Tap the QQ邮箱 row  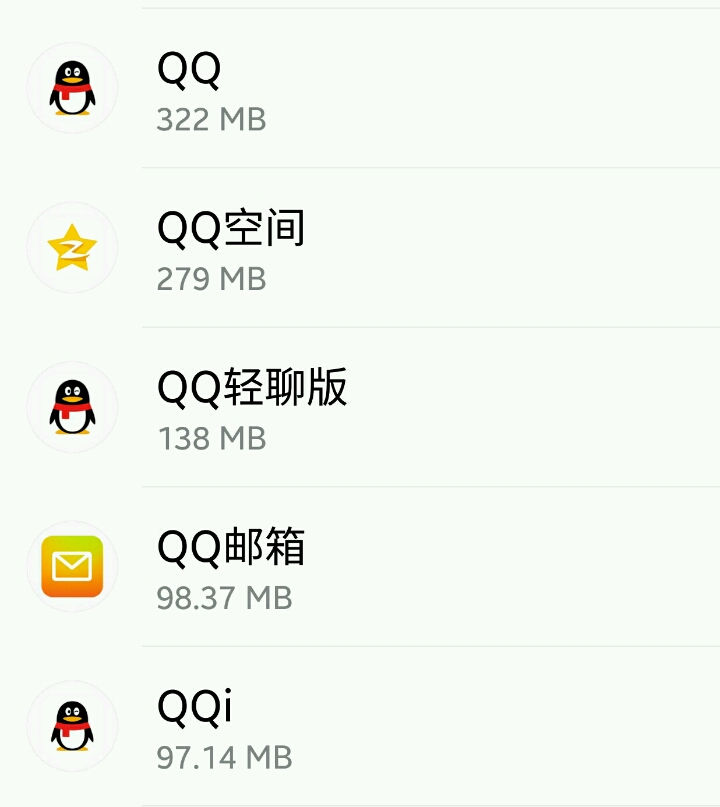(x=360, y=567)
